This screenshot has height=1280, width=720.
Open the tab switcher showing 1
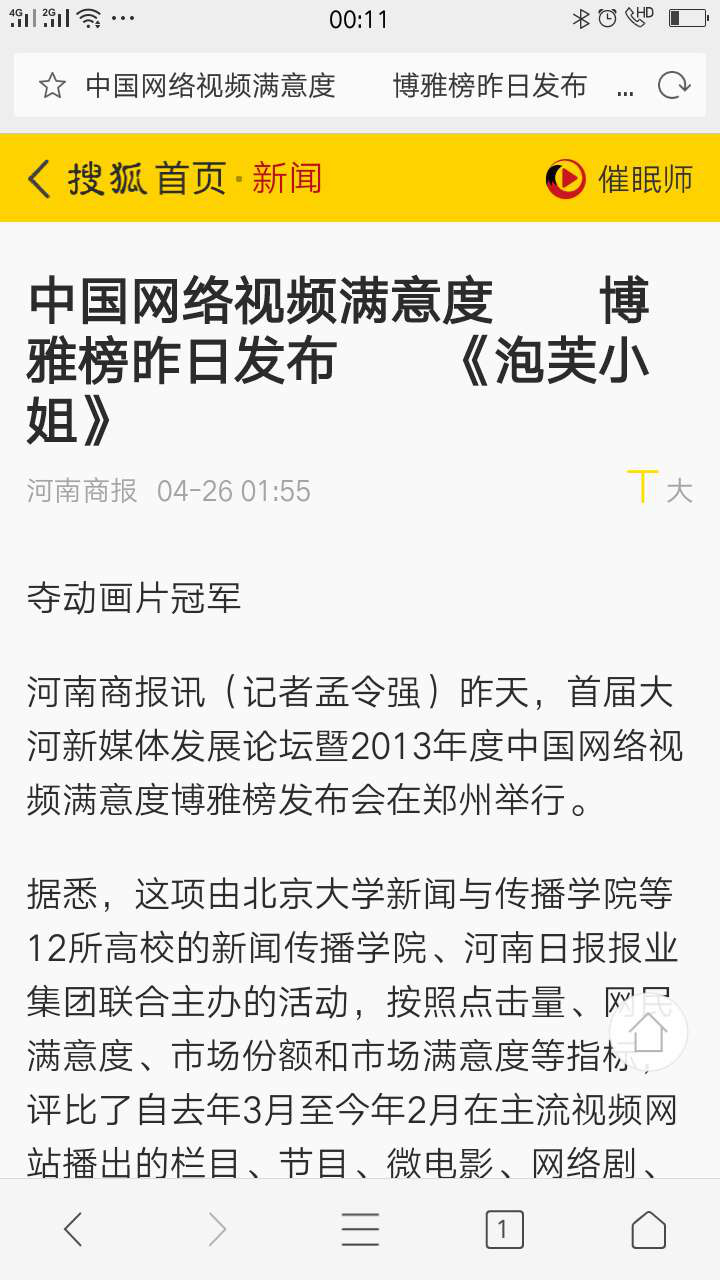[504, 1229]
